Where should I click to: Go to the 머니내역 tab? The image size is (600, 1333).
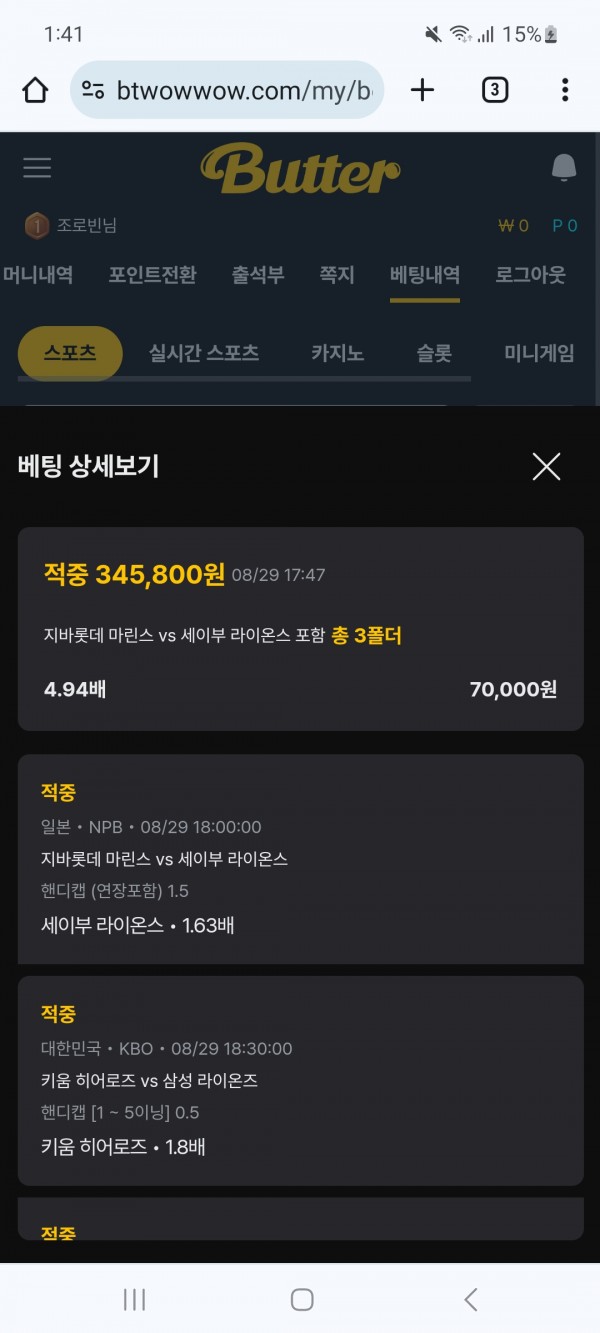click(x=37, y=275)
